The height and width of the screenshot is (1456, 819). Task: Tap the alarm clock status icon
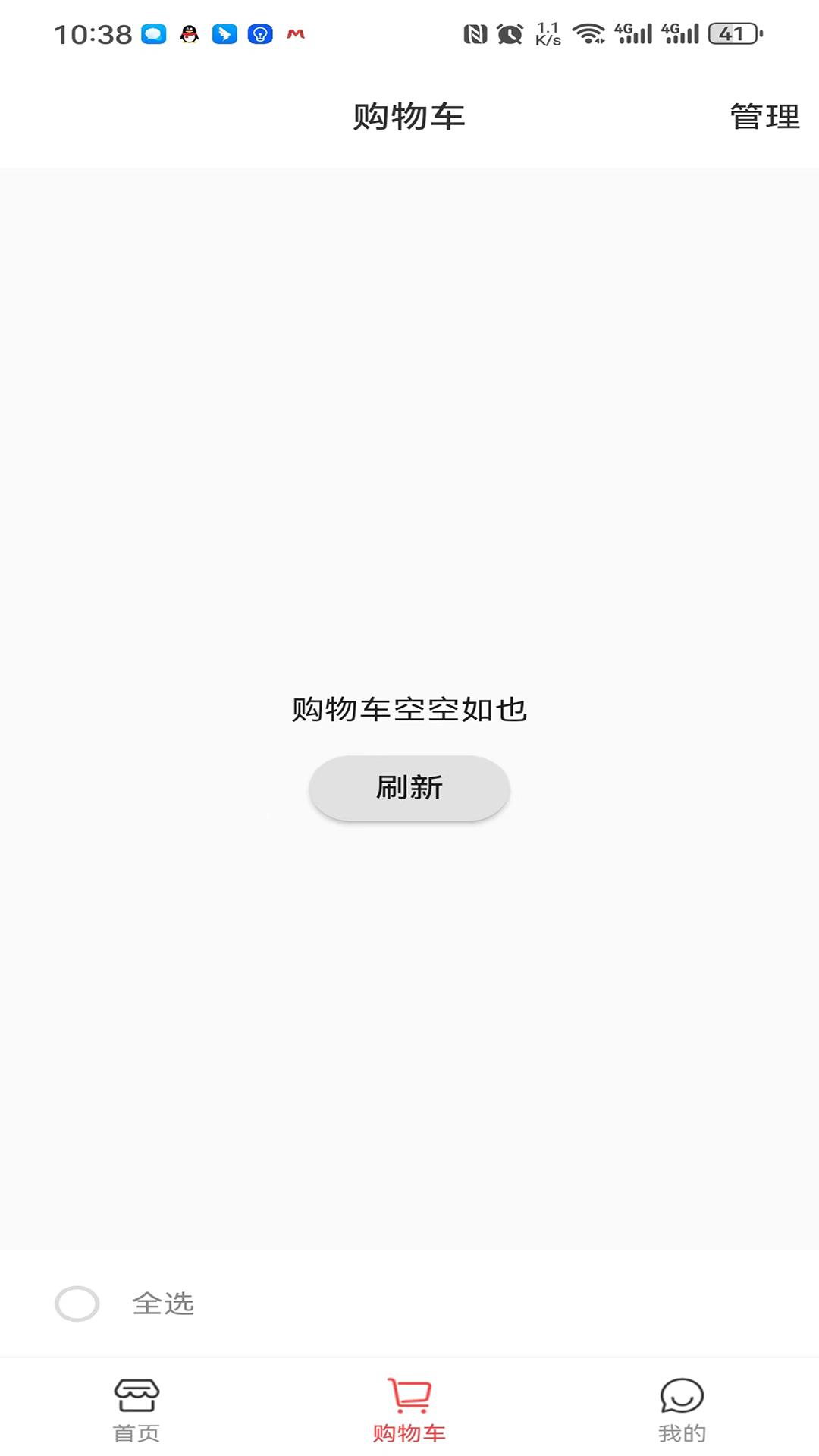[509, 33]
